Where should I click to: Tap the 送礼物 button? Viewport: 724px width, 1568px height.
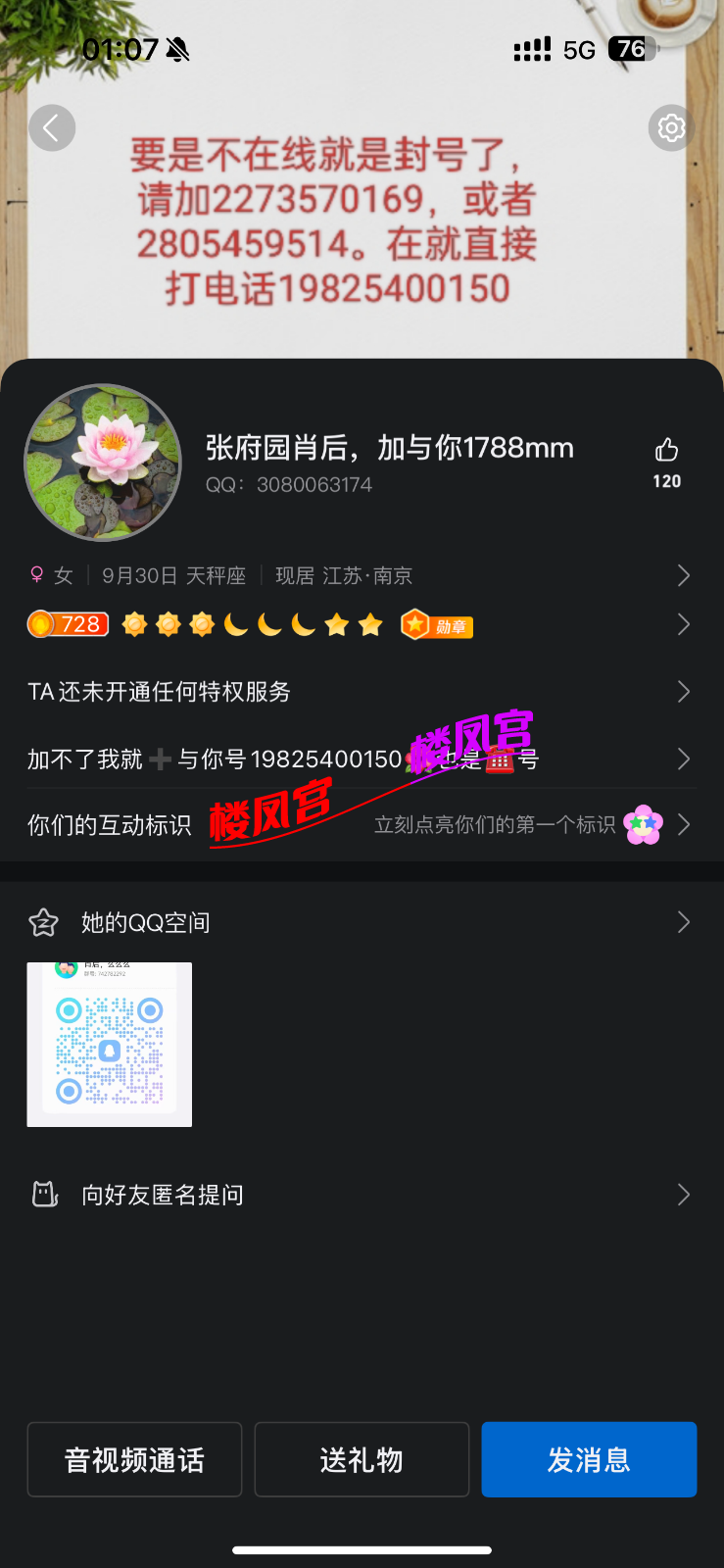click(x=362, y=1459)
